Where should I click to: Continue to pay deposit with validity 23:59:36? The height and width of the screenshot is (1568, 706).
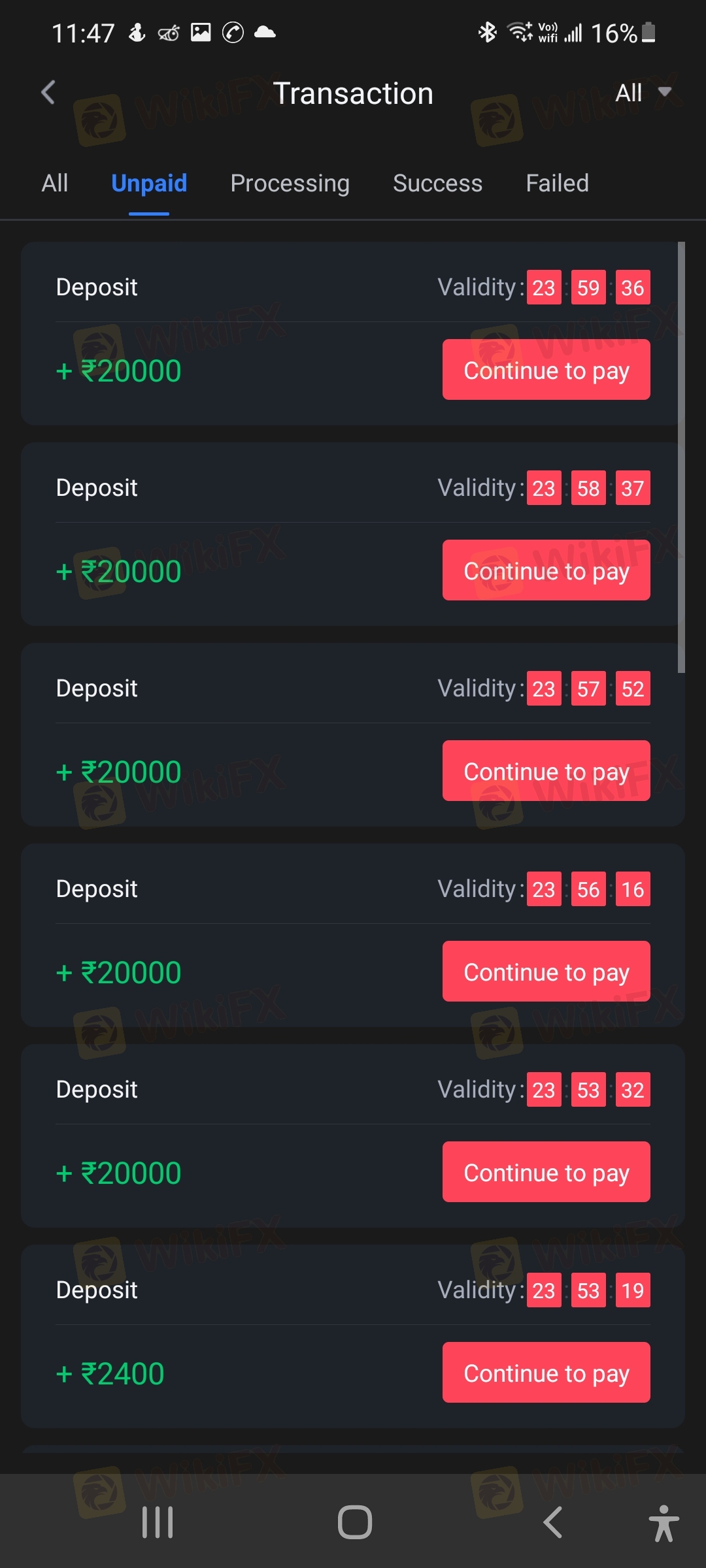[x=546, y=370]
